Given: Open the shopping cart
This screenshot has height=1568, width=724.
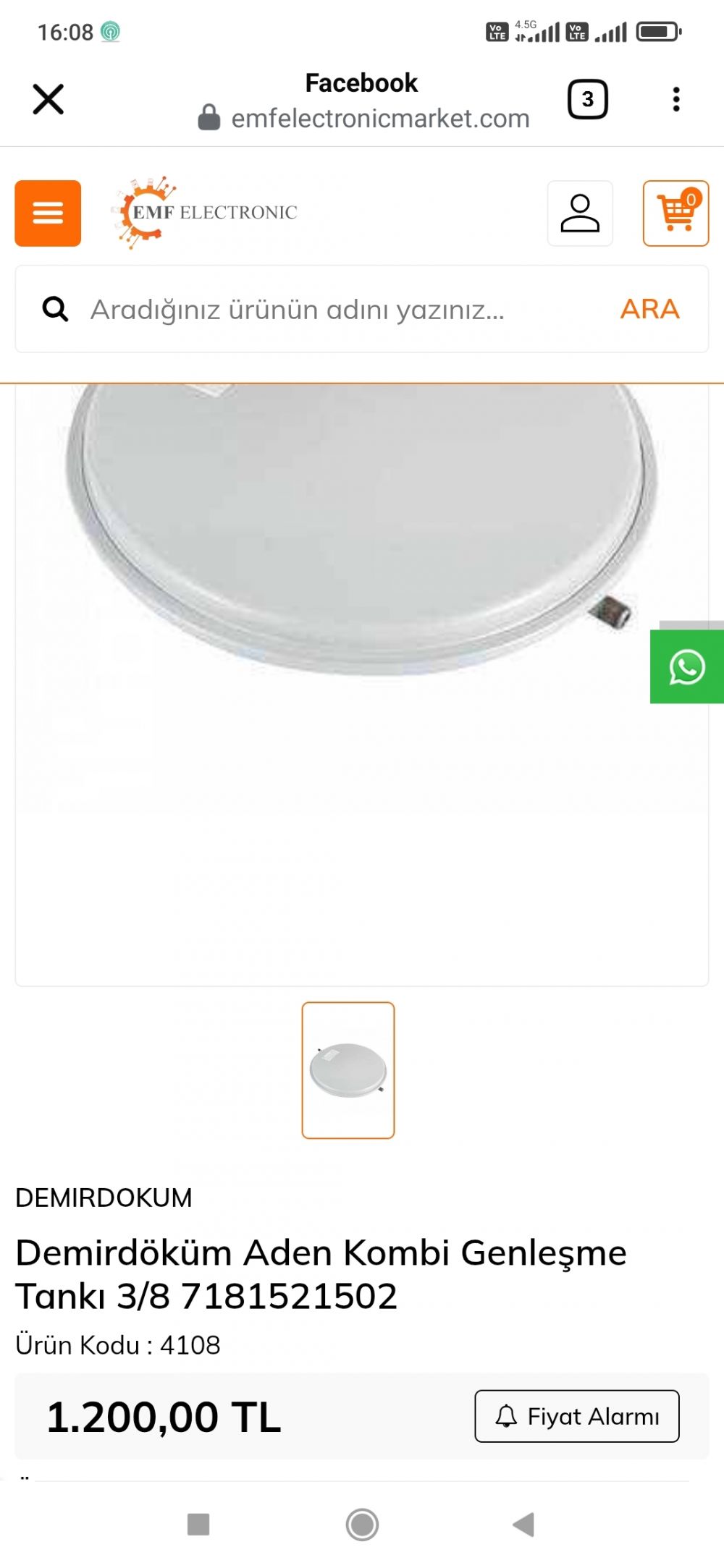Looking at the screenshot, I should [676, 213].
